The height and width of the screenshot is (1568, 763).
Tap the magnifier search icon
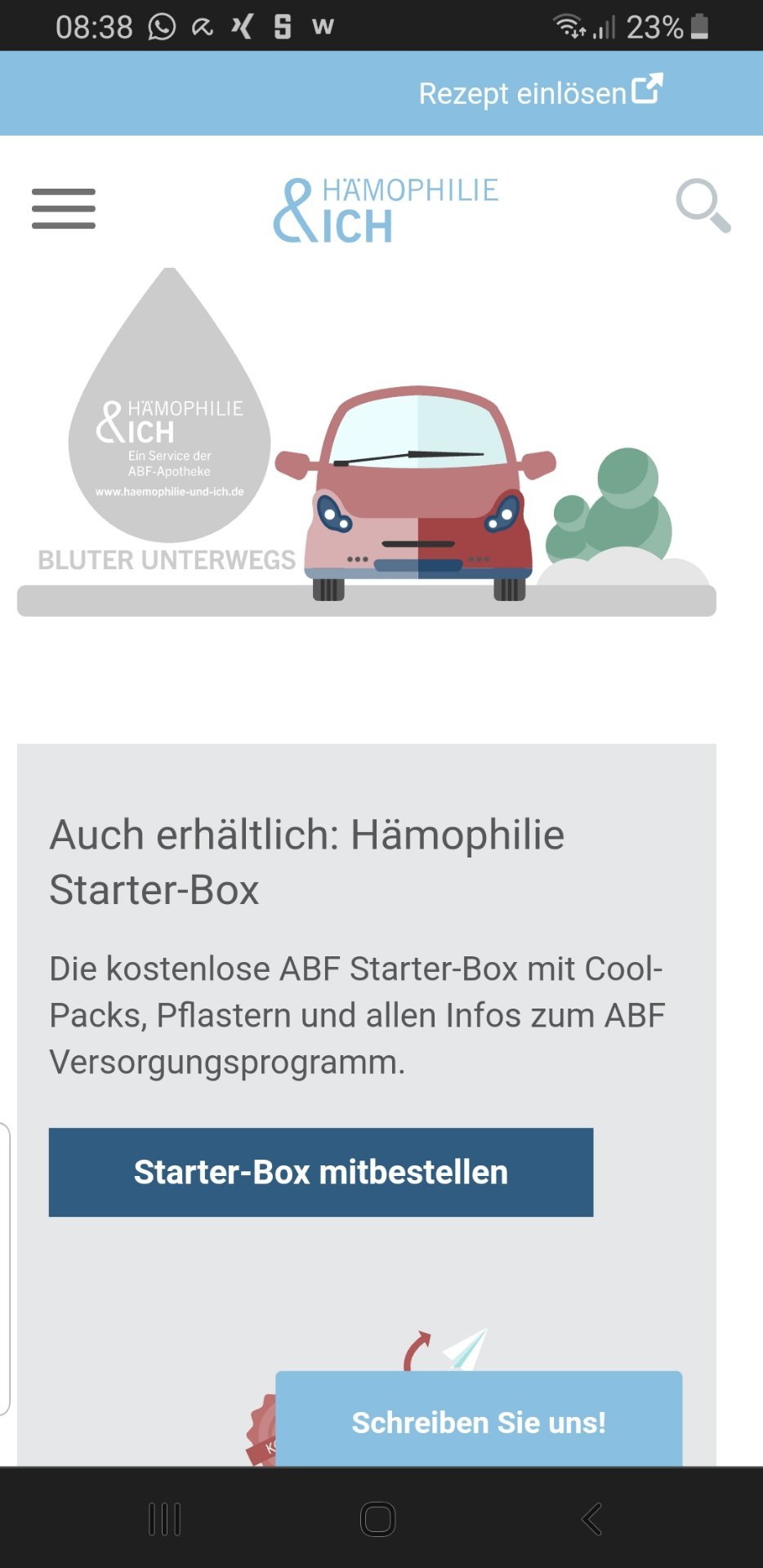click(703, 206)
